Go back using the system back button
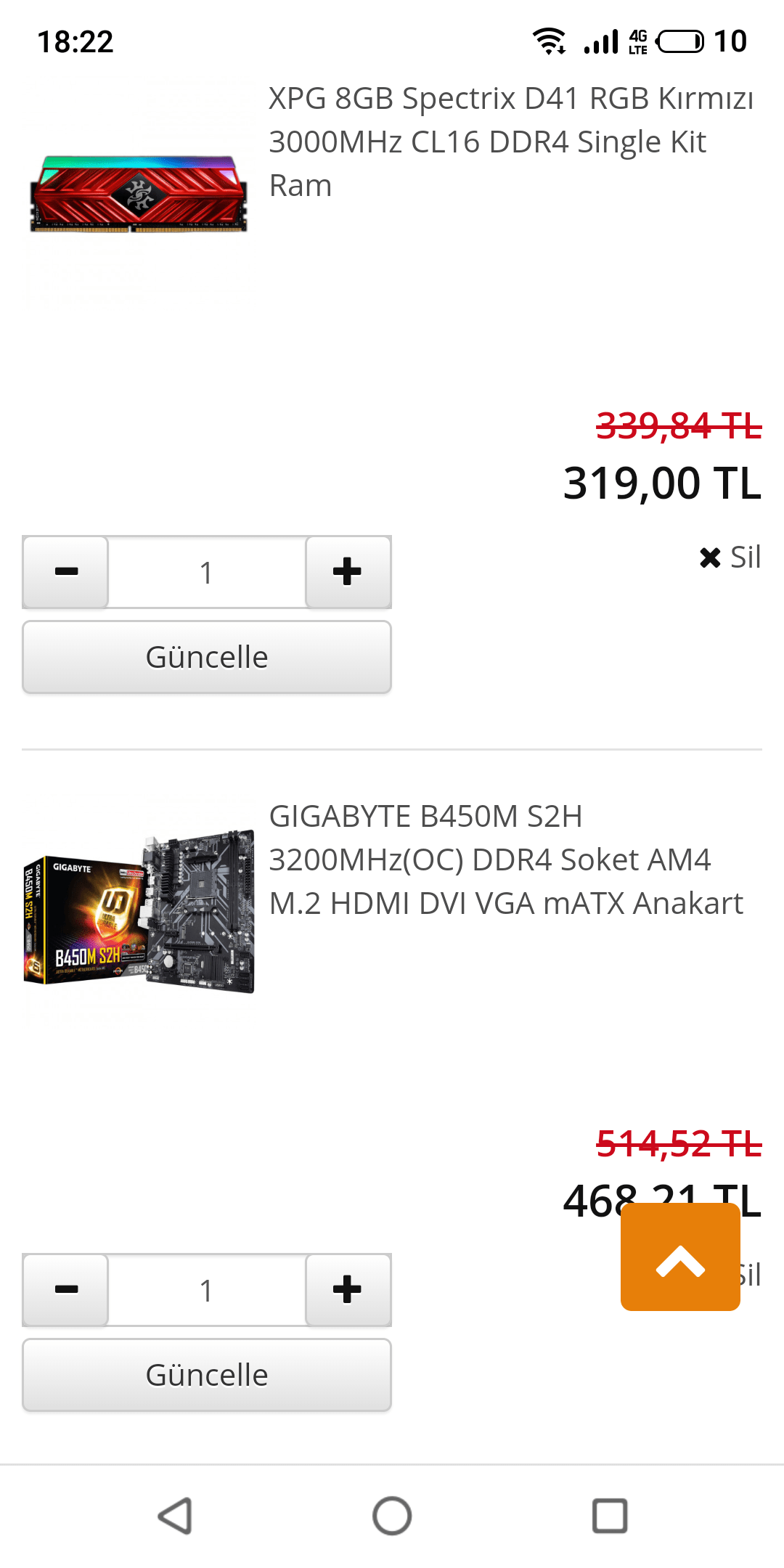 [175, 1516]
